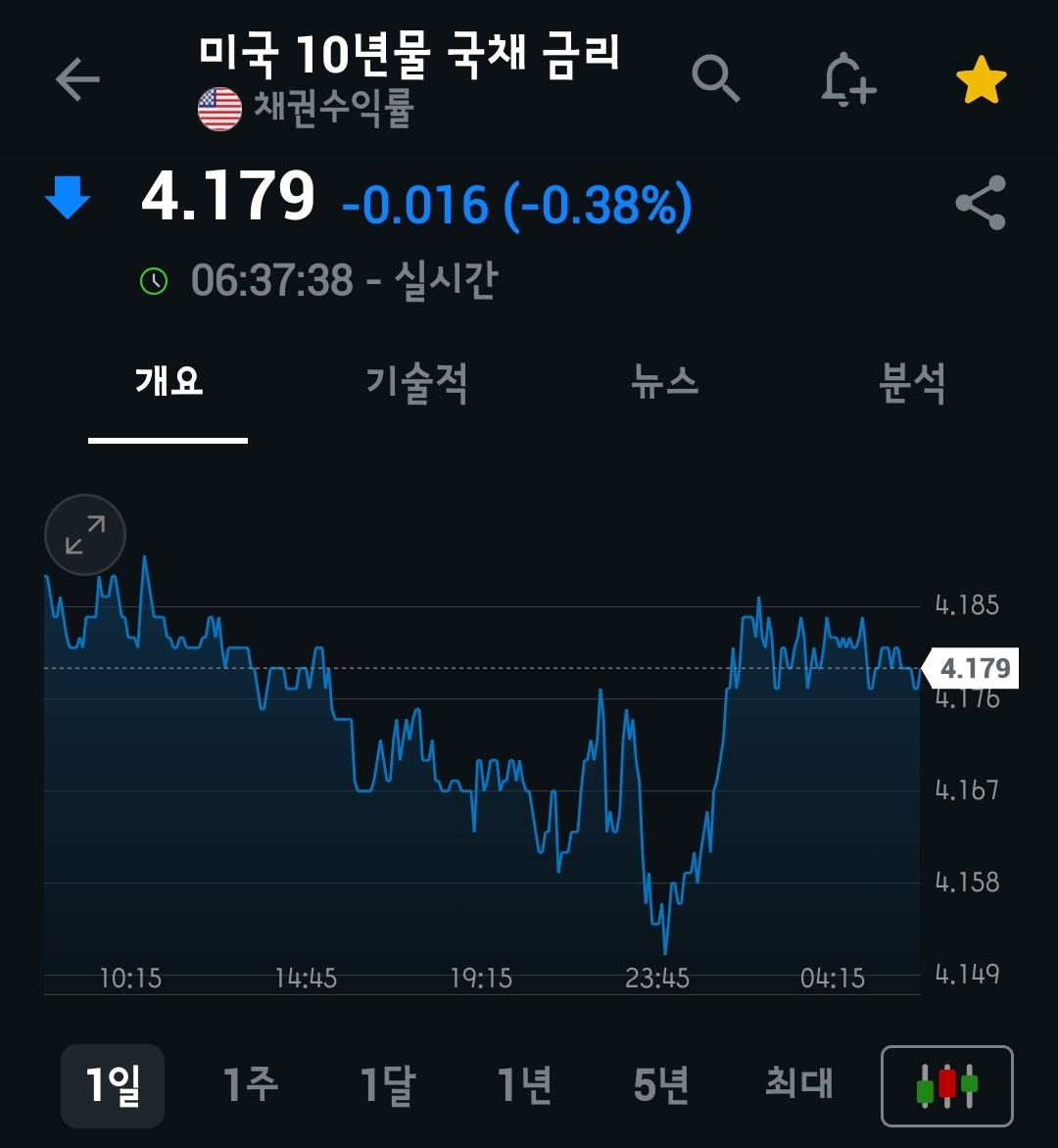Remove from watchlist via the star
1058x1148 pixels.
coord(981,80)
